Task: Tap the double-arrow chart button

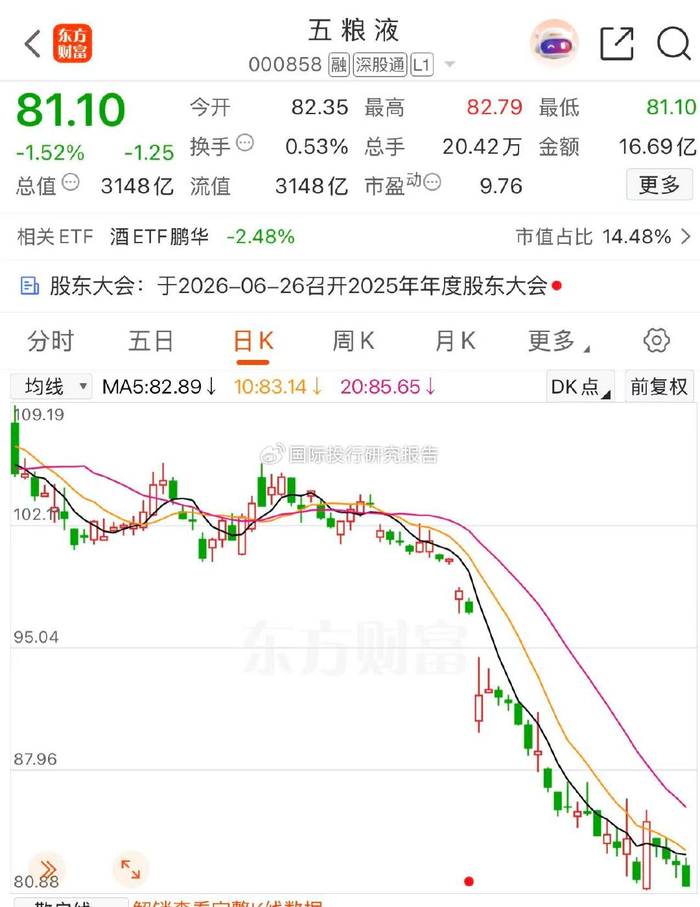Action: click(x=47, y=868)
